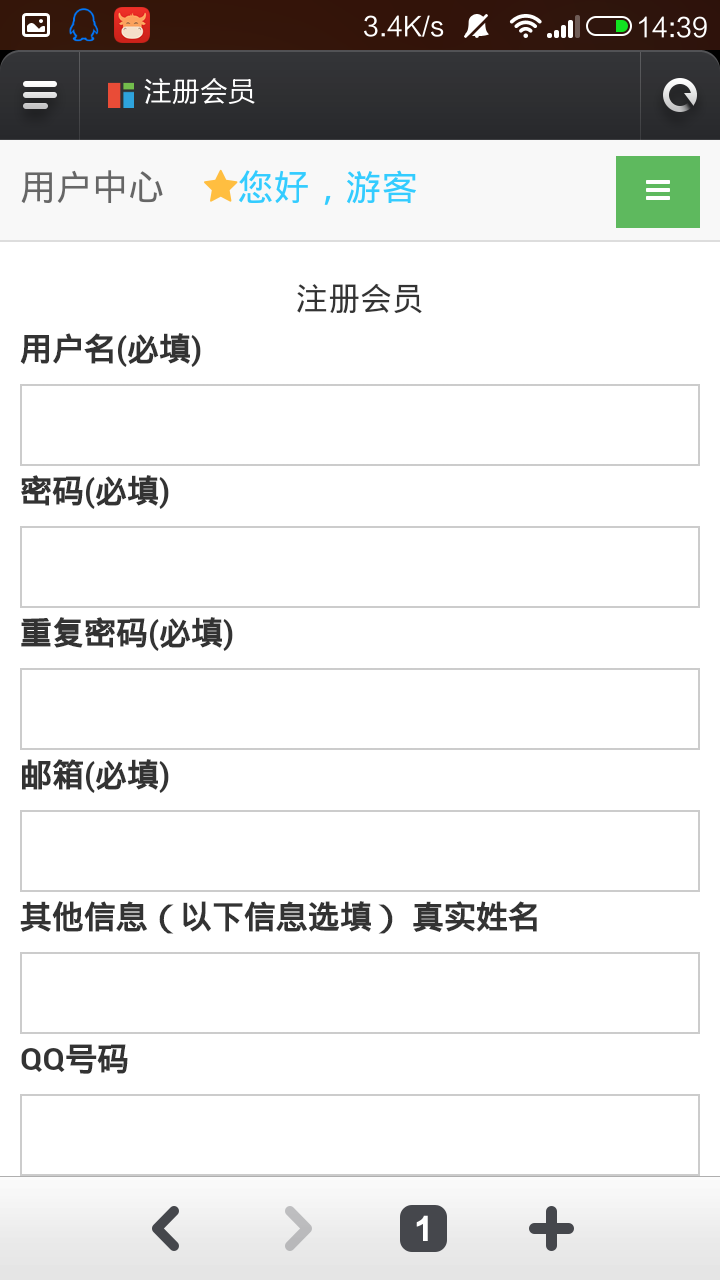Viewport: 720px width, 1280px height.
Task: Expand the green hamburger menu
Action: [657, 191]
